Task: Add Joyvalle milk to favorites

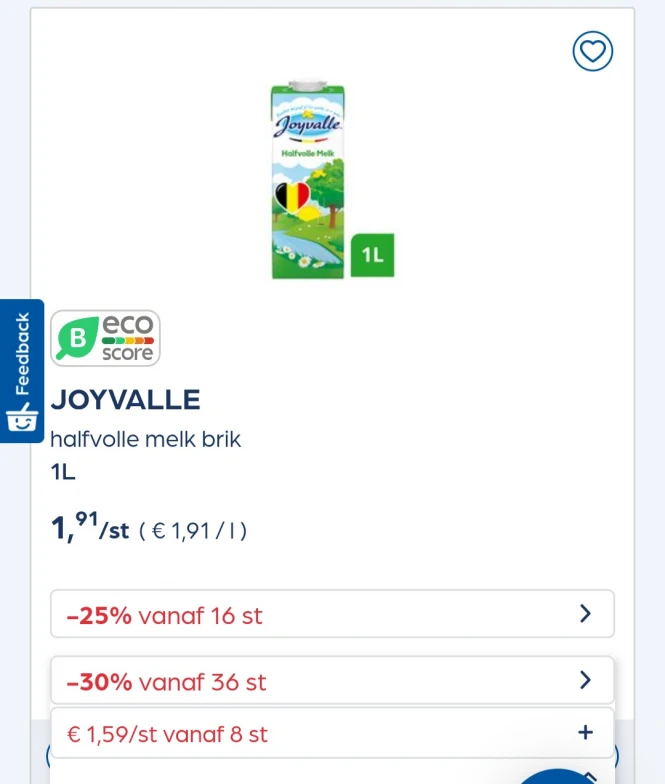Action: pos(592,51)
